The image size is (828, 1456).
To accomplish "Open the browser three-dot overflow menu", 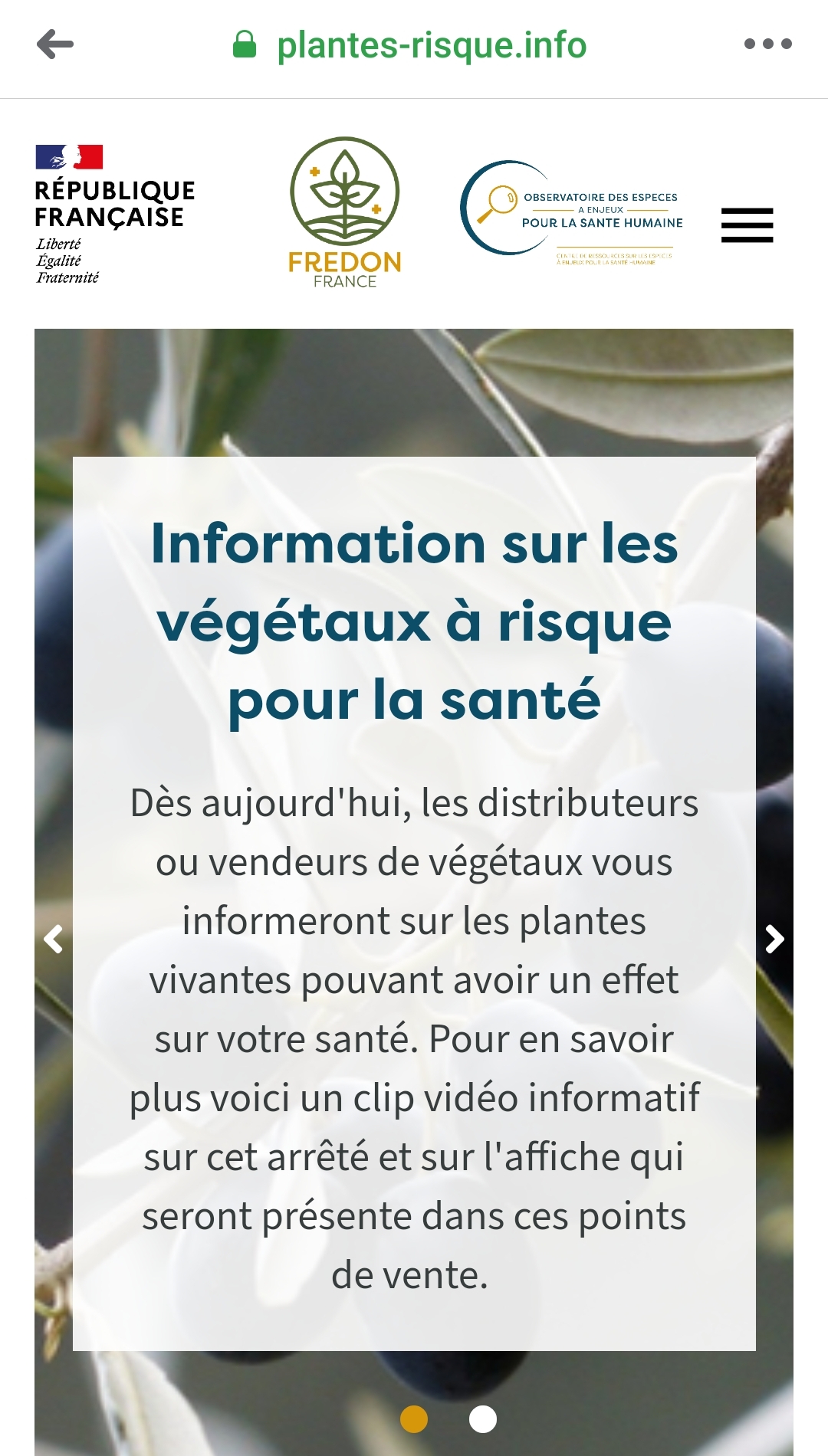I will [x=767, y=44].
